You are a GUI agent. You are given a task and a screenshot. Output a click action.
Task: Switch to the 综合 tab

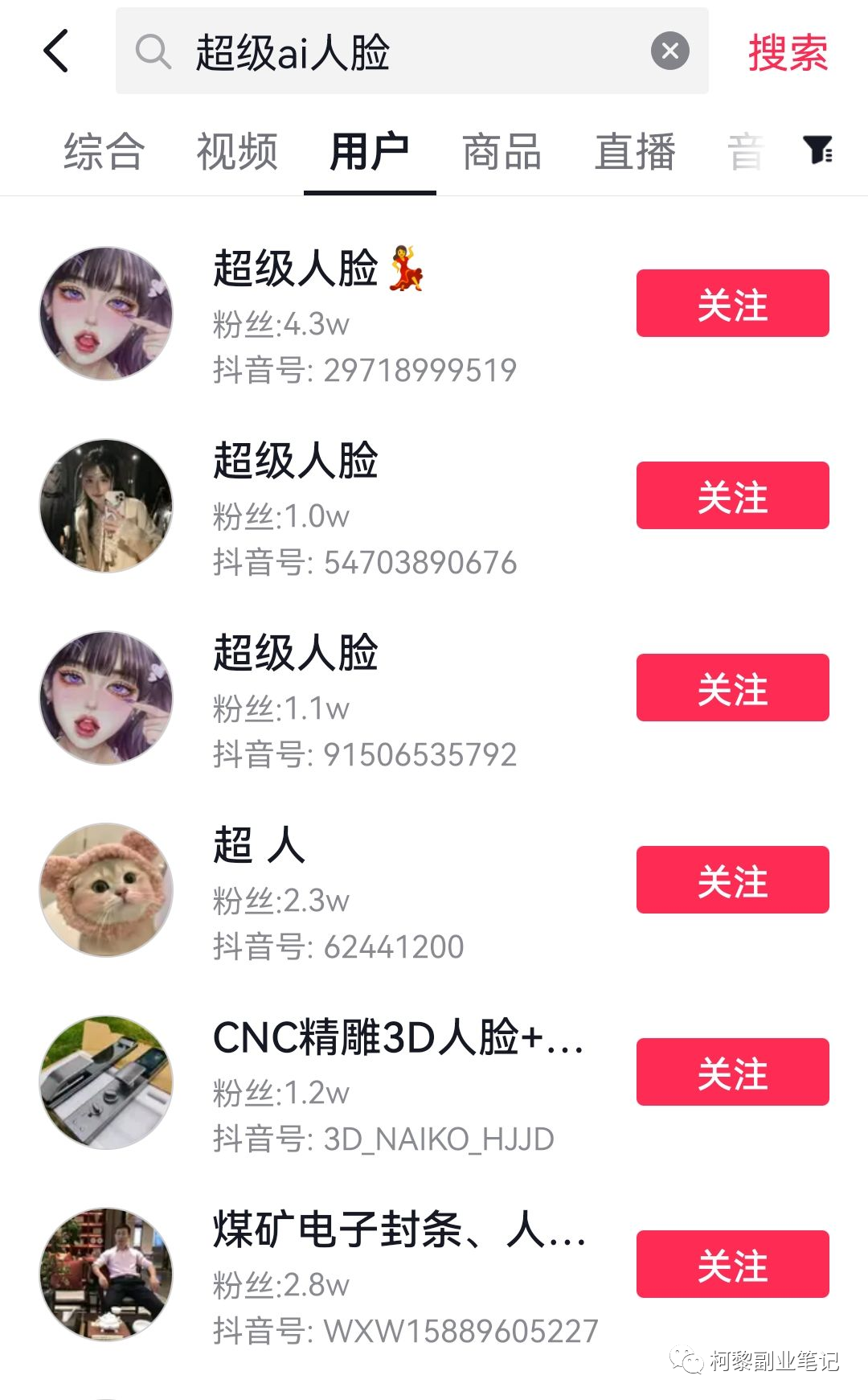point(103,151)
